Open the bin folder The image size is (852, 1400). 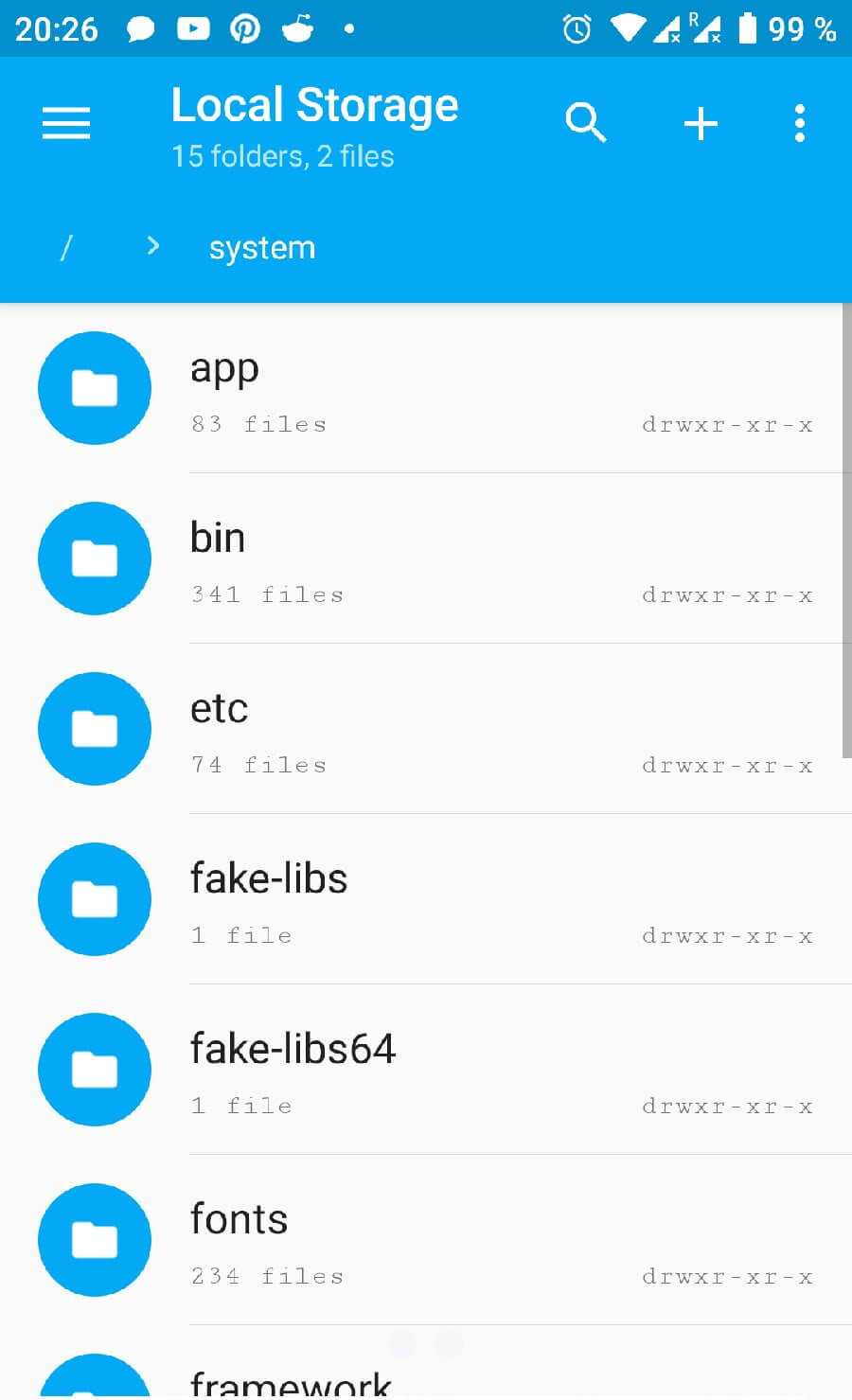pos(426,558)
